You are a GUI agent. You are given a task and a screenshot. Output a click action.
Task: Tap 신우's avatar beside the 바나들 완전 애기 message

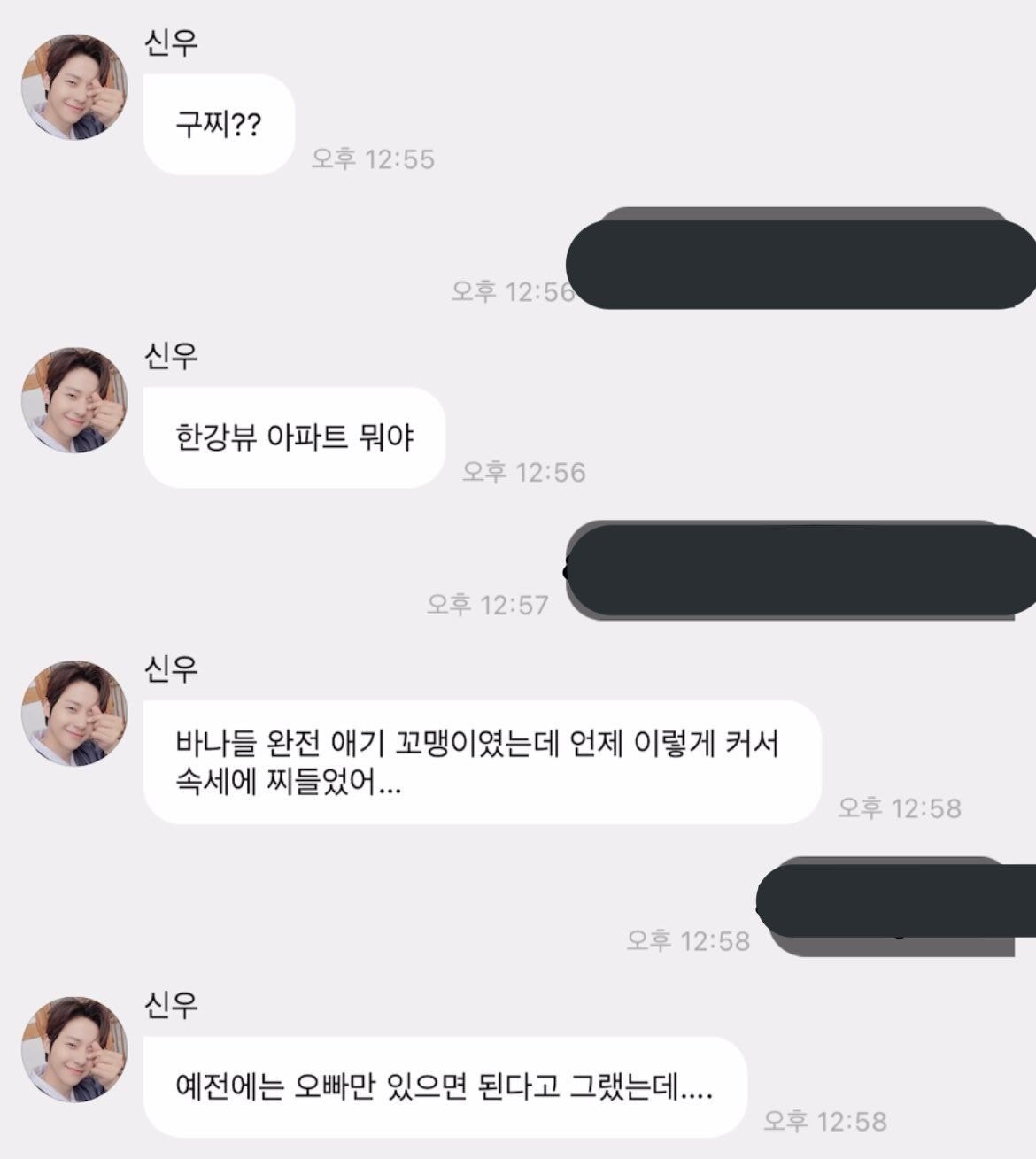coord(74,714)
